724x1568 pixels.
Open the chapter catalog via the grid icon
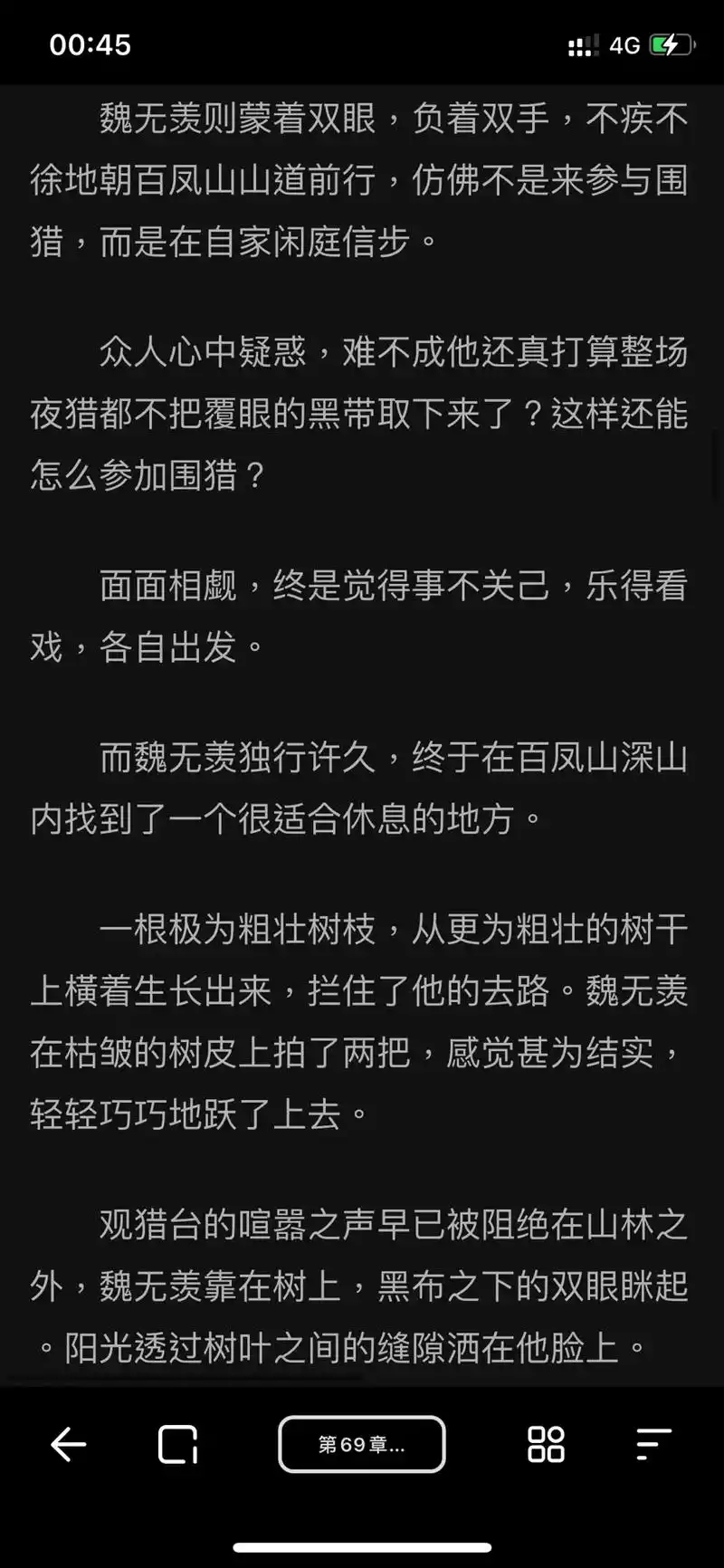[545, 1445]
